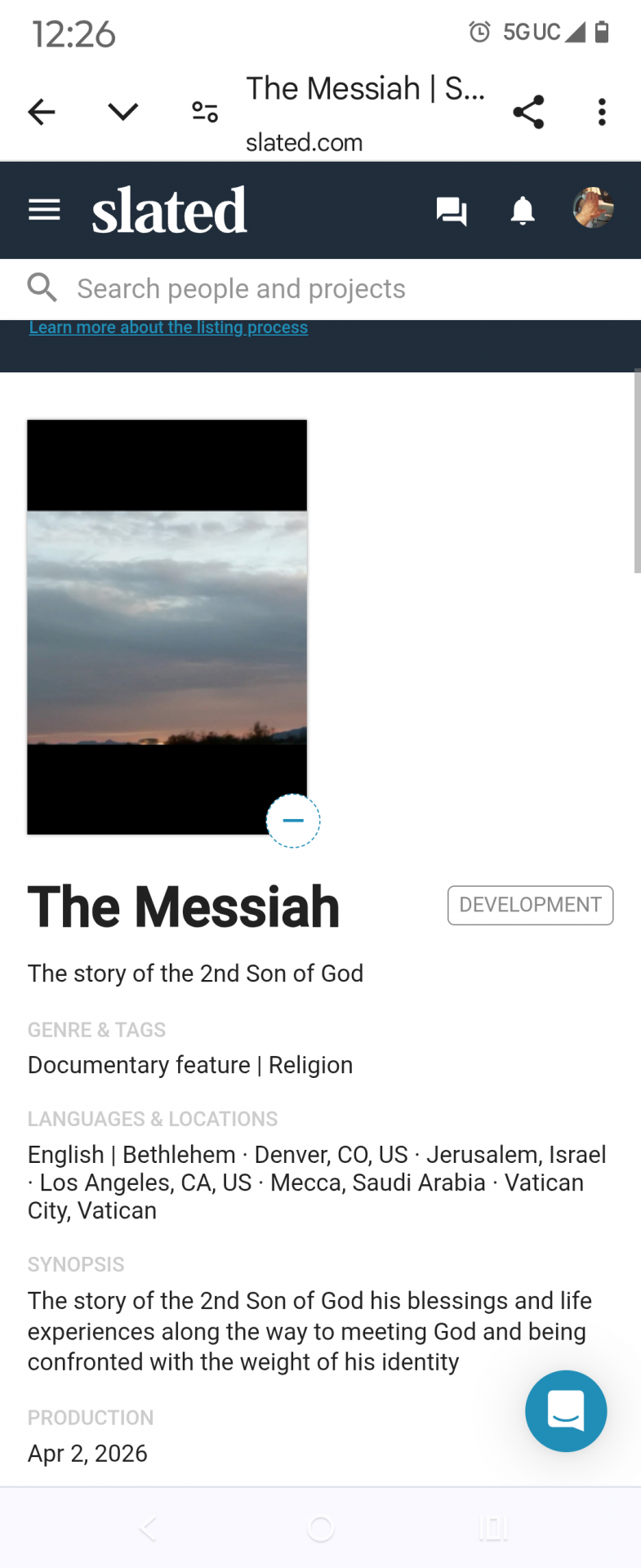Open the notifications bell
641x1568 pixels.
pos(523,211)
